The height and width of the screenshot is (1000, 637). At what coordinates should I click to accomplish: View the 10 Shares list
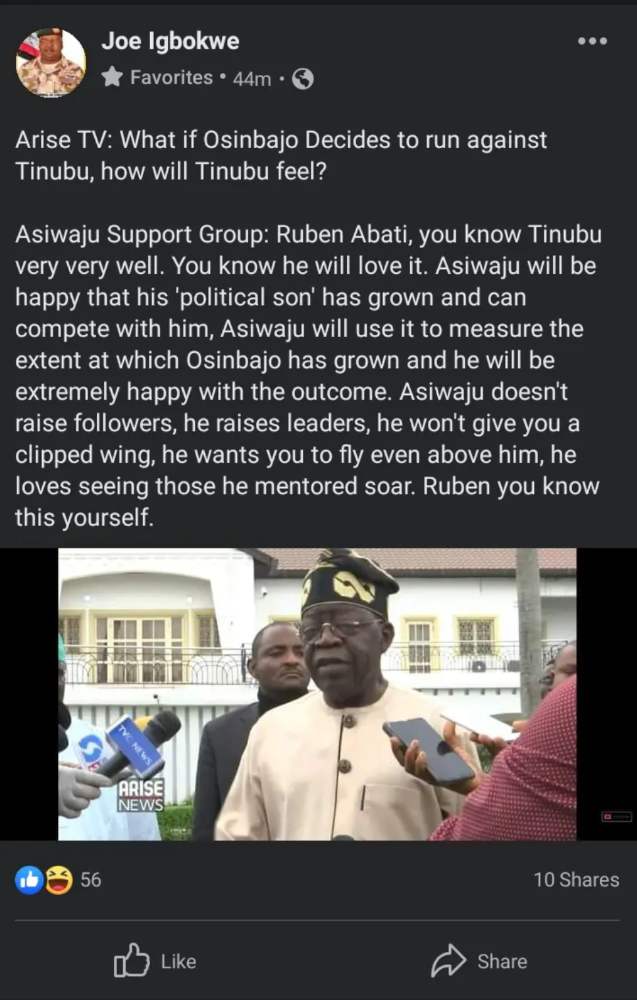tap(576, 880)
